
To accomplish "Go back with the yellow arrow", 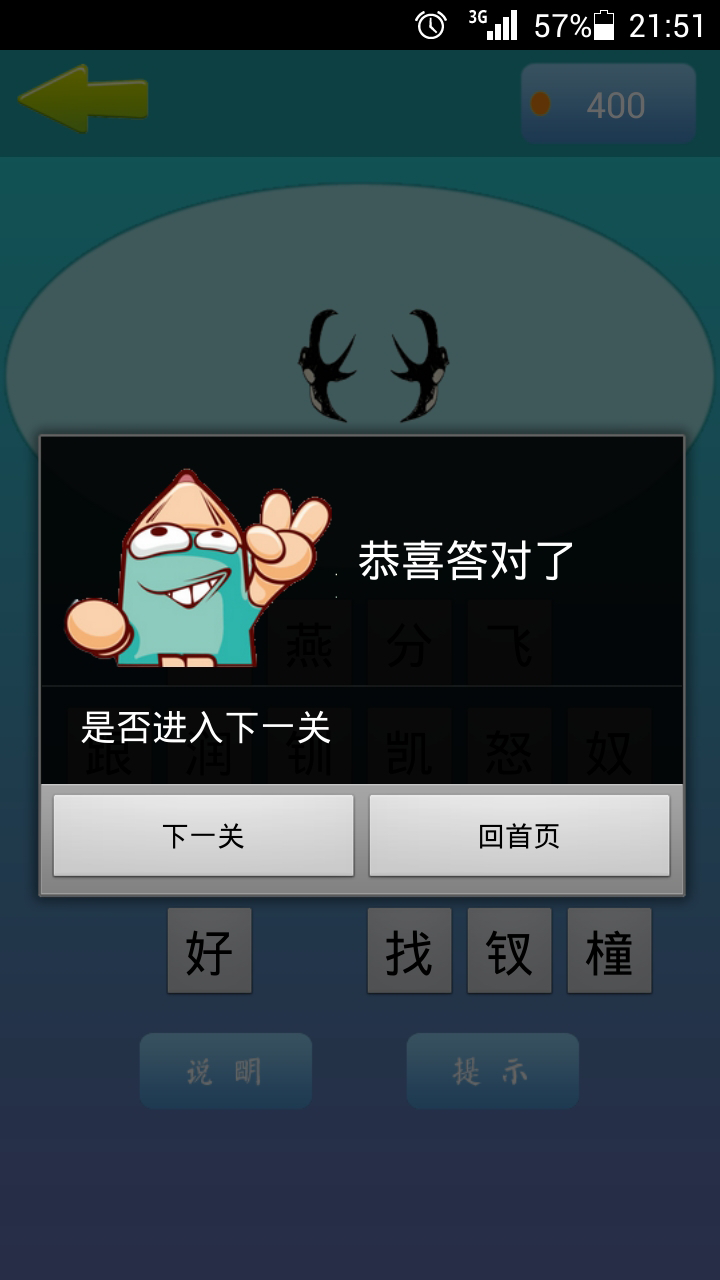I will (x=84, y=99).
